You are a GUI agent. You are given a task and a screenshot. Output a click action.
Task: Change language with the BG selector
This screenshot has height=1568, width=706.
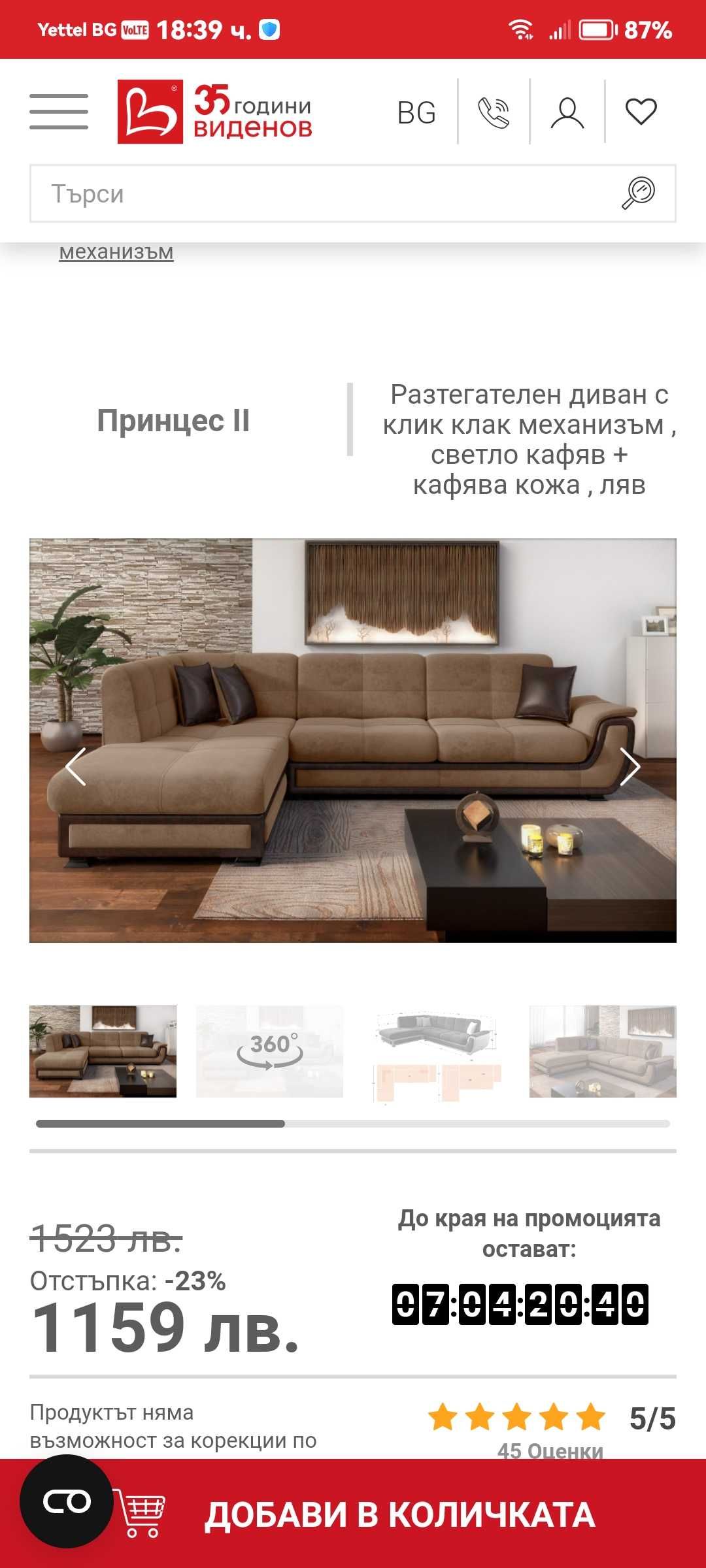pos(416,112)
